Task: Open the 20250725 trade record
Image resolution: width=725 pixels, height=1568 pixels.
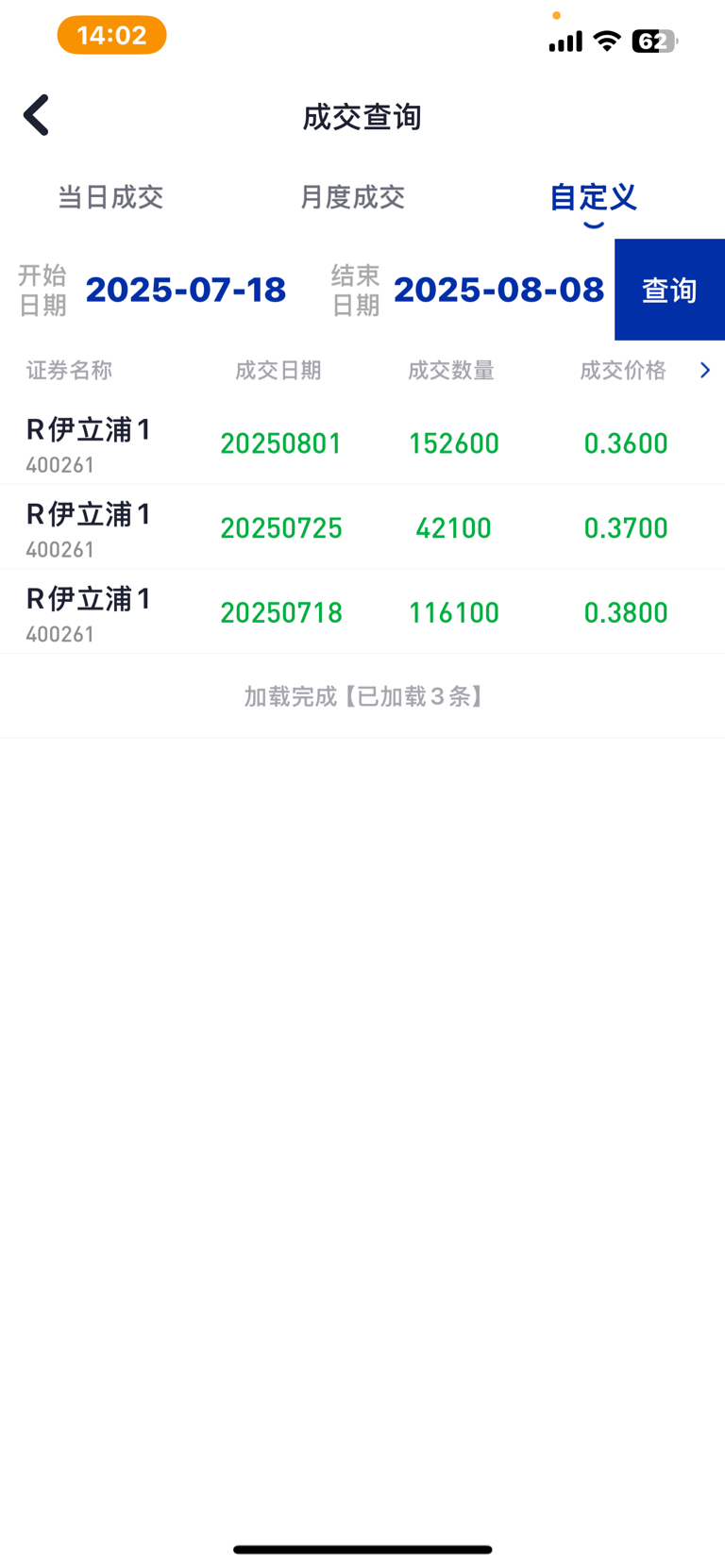Action: click(x=362, y=527)
